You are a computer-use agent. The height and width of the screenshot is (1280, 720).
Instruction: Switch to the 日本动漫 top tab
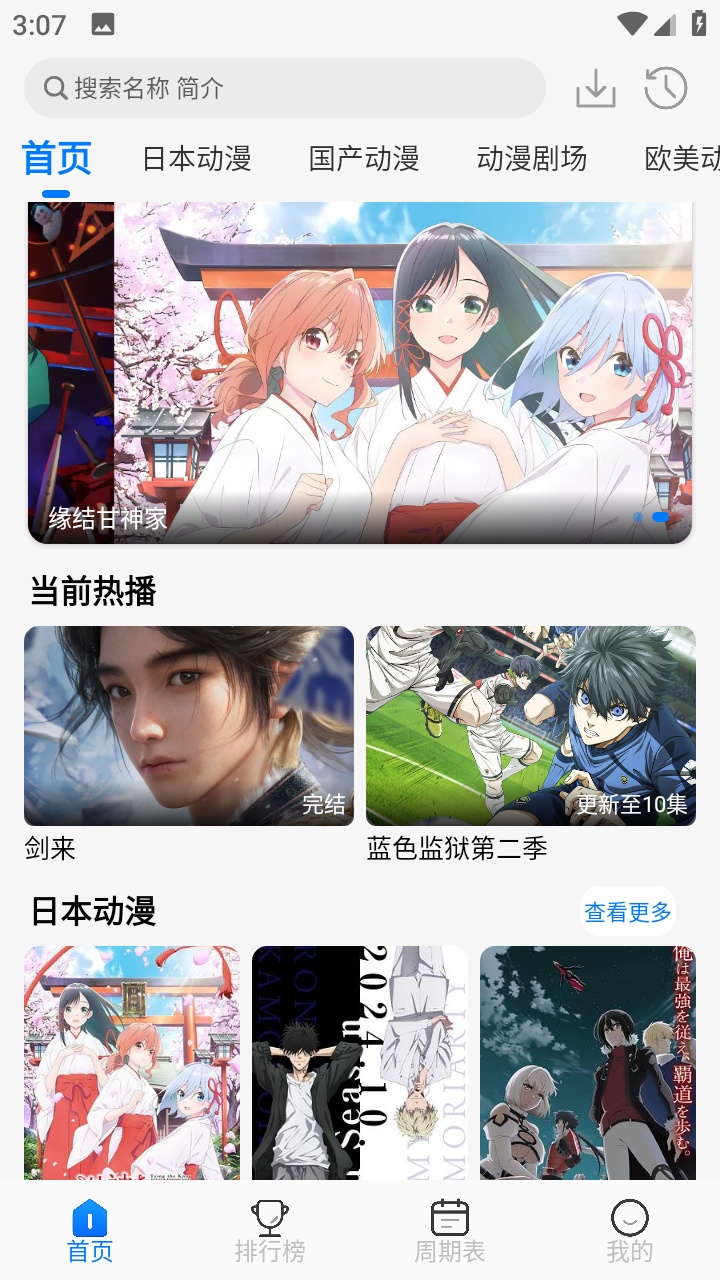coord(196,159)
